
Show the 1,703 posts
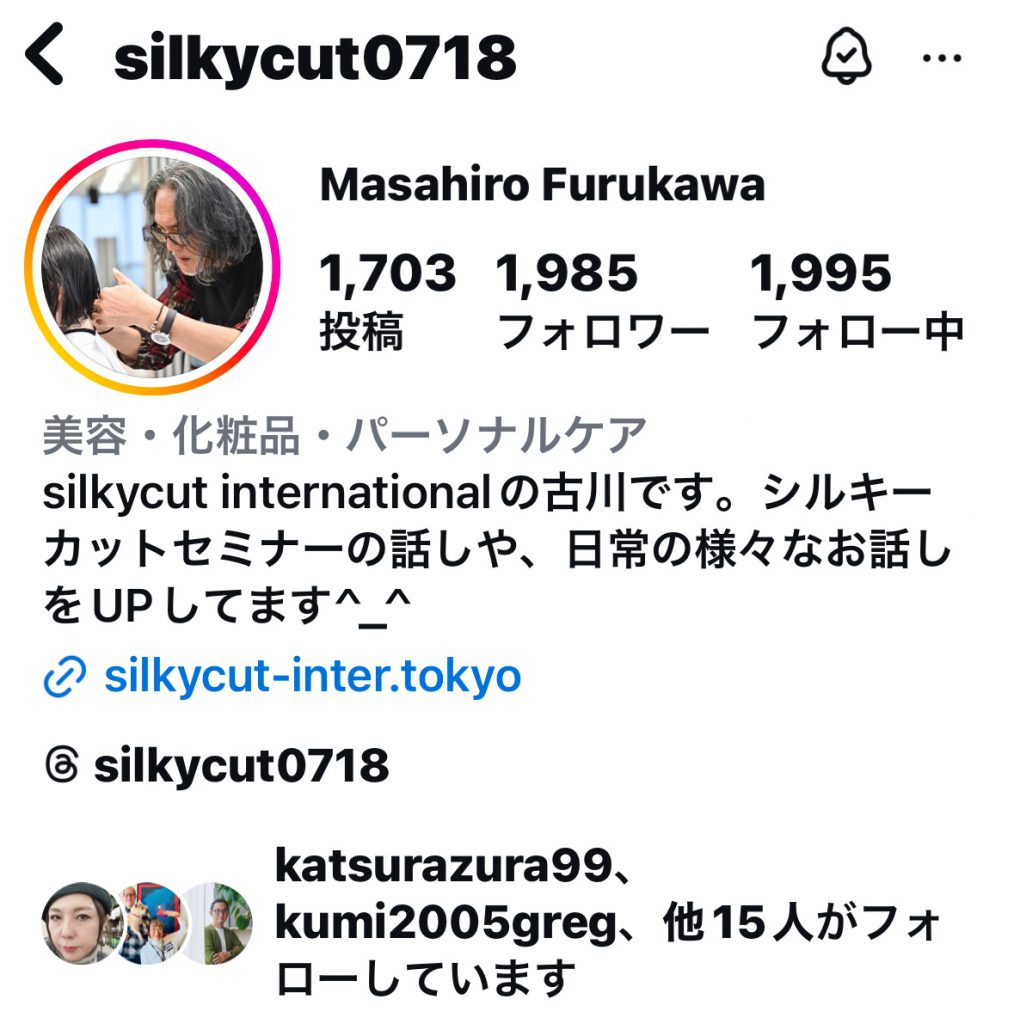pyautogui.click(x=386, y=300)
